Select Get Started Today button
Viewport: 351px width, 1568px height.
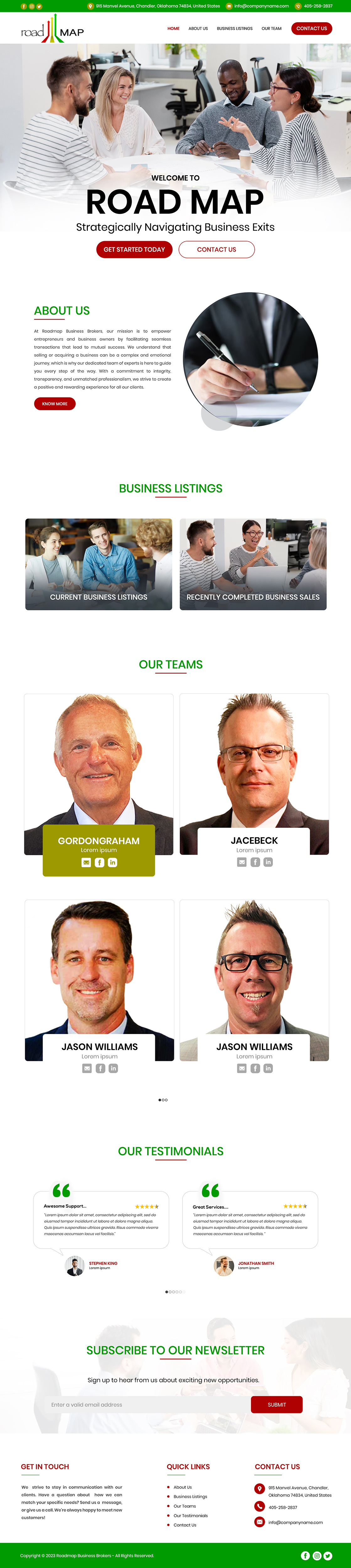pyautogui.click(x=135, y=250)
